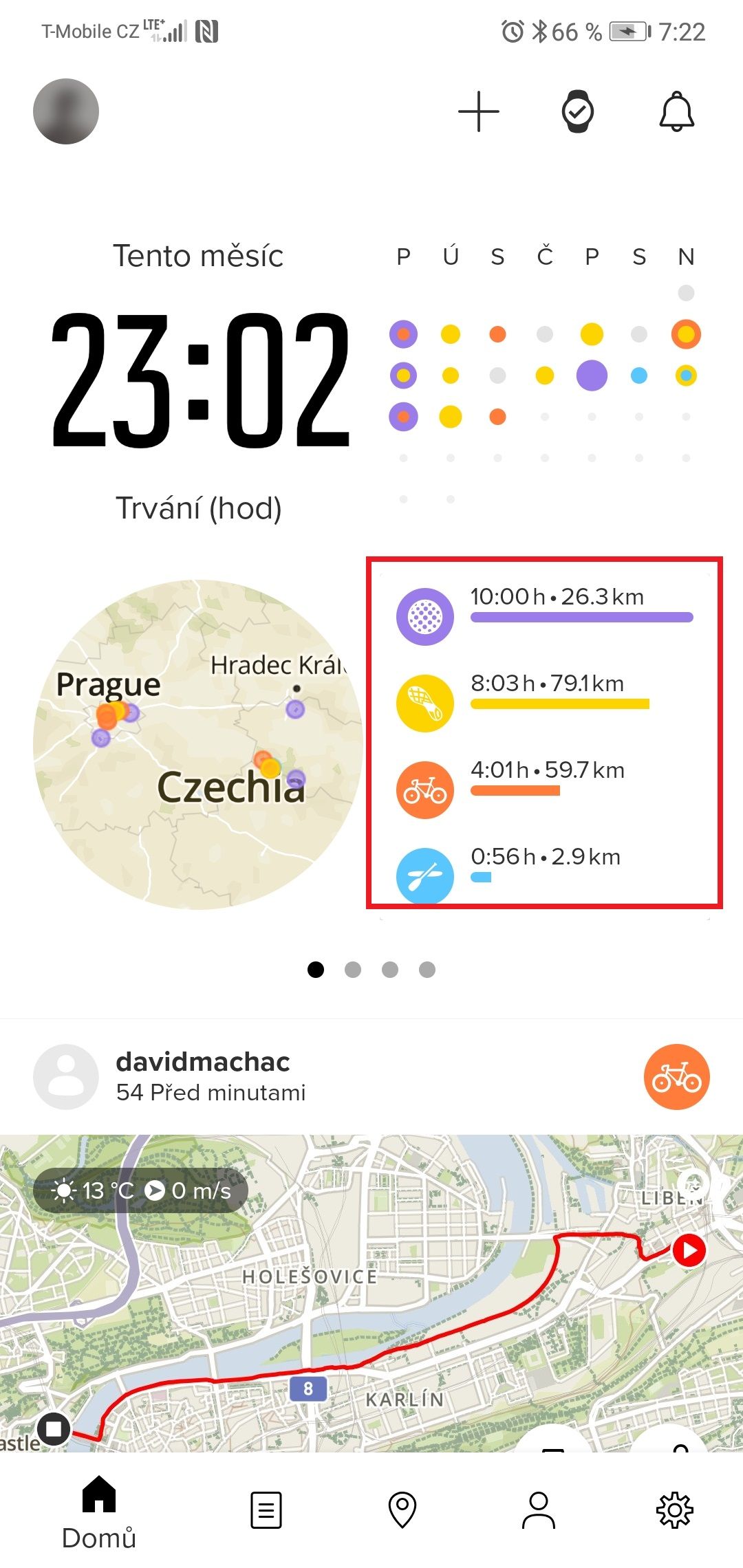Open your profile avatar

pos(66,111)
